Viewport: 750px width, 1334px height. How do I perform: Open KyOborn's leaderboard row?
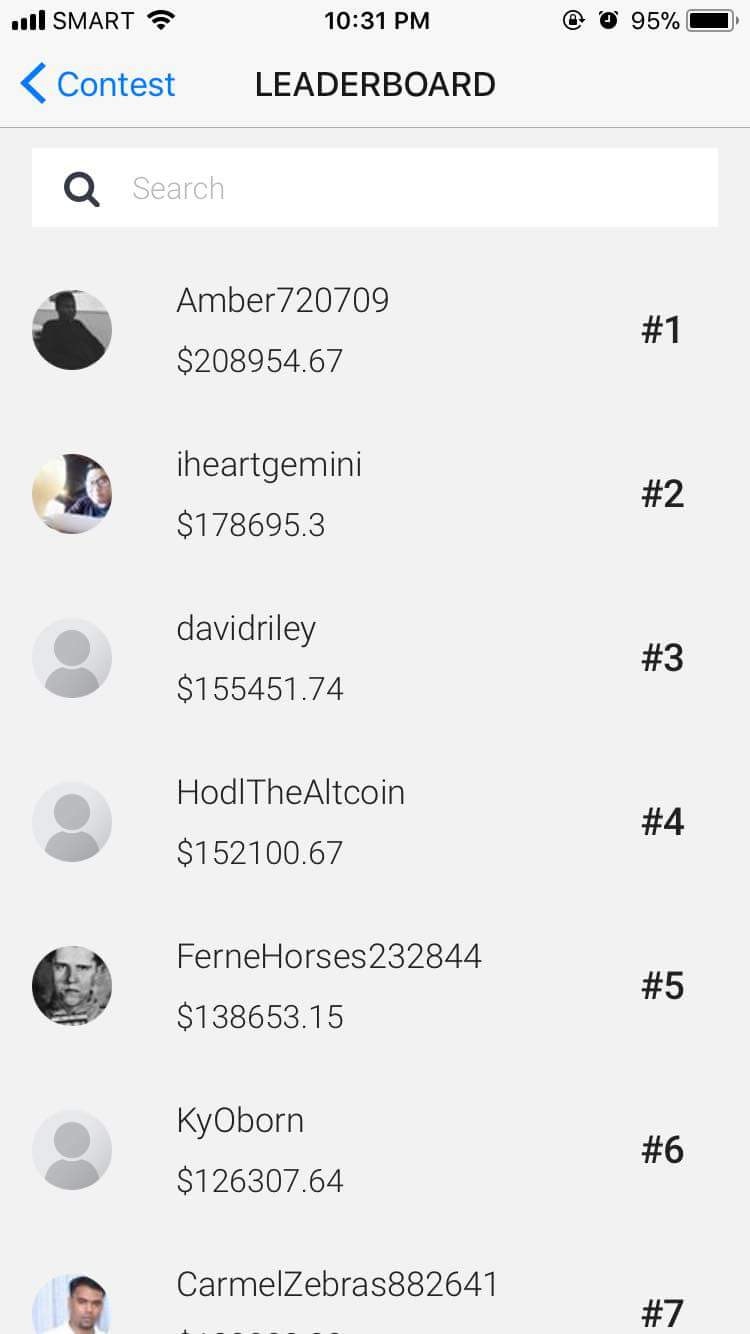[x=375, y=1150]
